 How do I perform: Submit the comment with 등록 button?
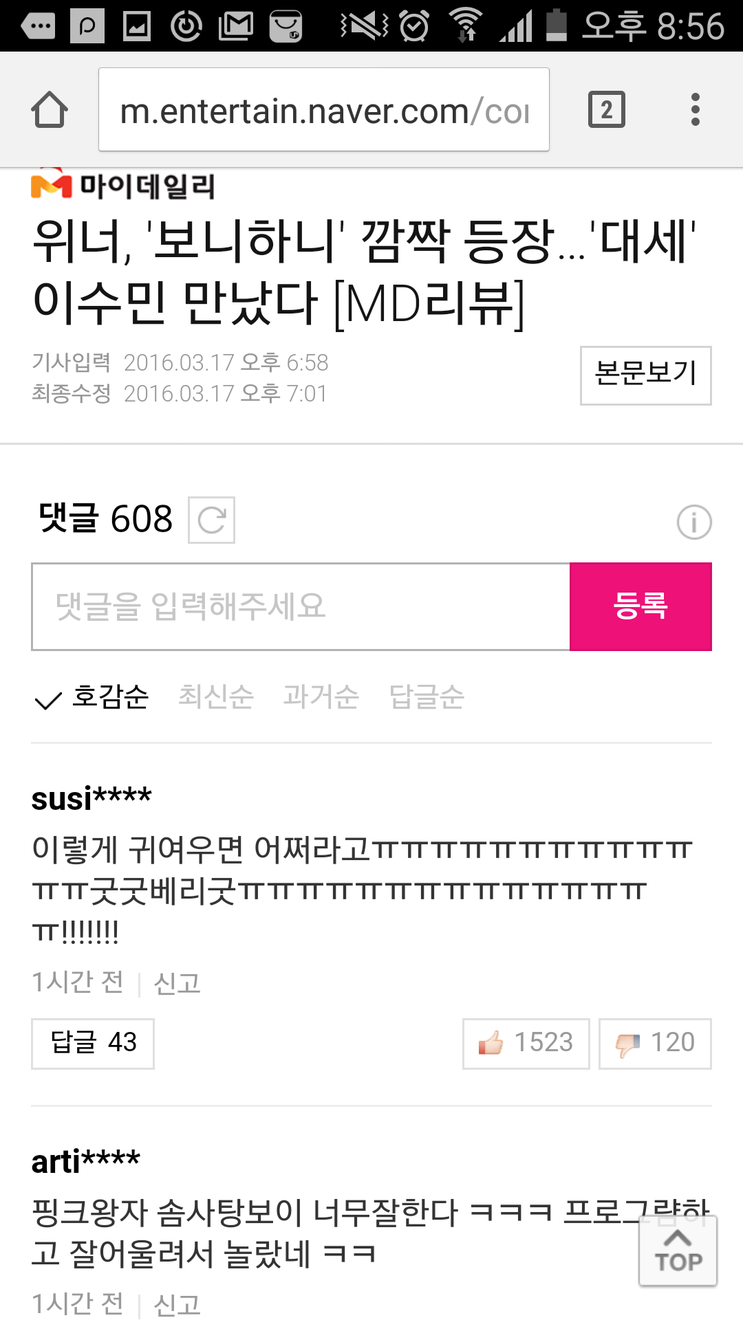640,607
